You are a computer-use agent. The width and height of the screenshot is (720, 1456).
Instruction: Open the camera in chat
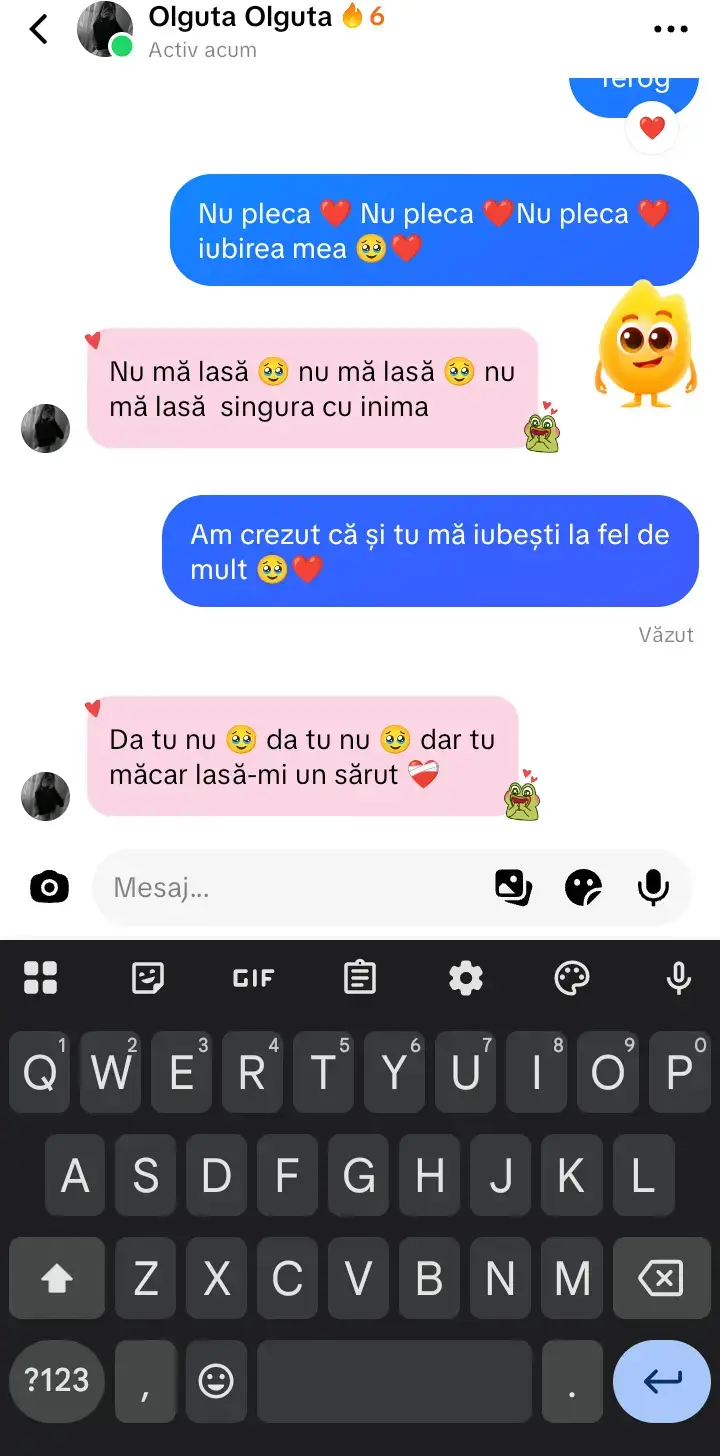point(49,887)
